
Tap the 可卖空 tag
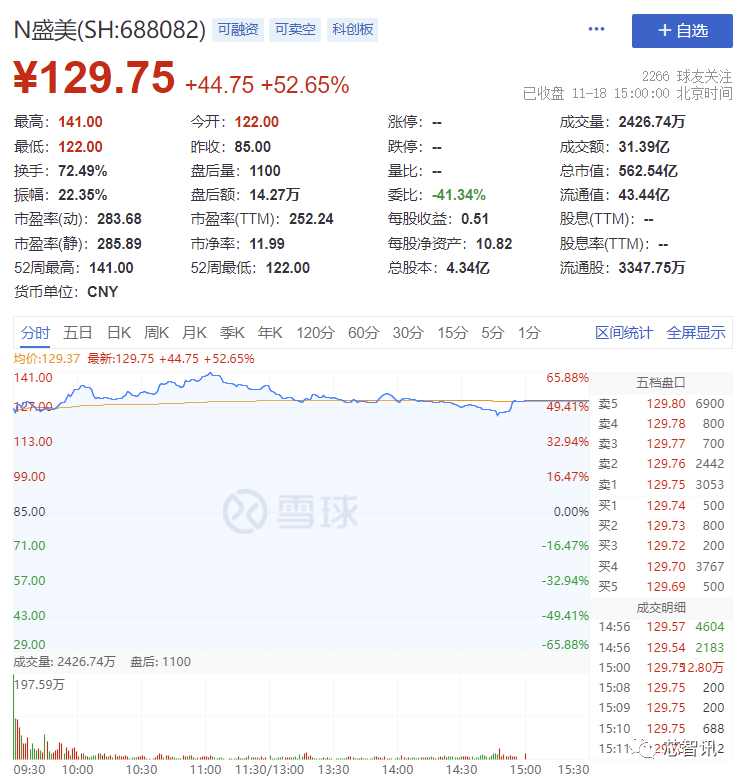click(295, 30)
